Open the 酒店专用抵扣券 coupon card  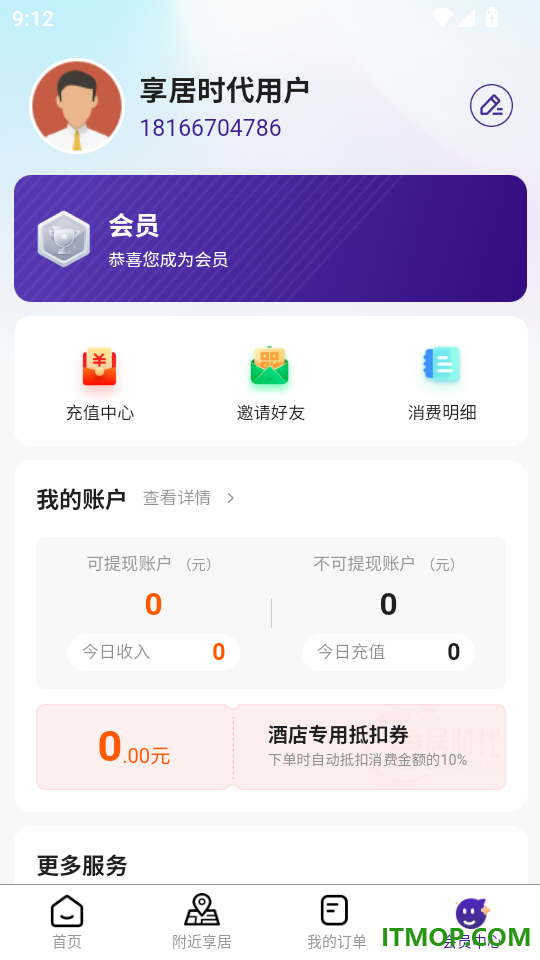click(x=271, y=746)
